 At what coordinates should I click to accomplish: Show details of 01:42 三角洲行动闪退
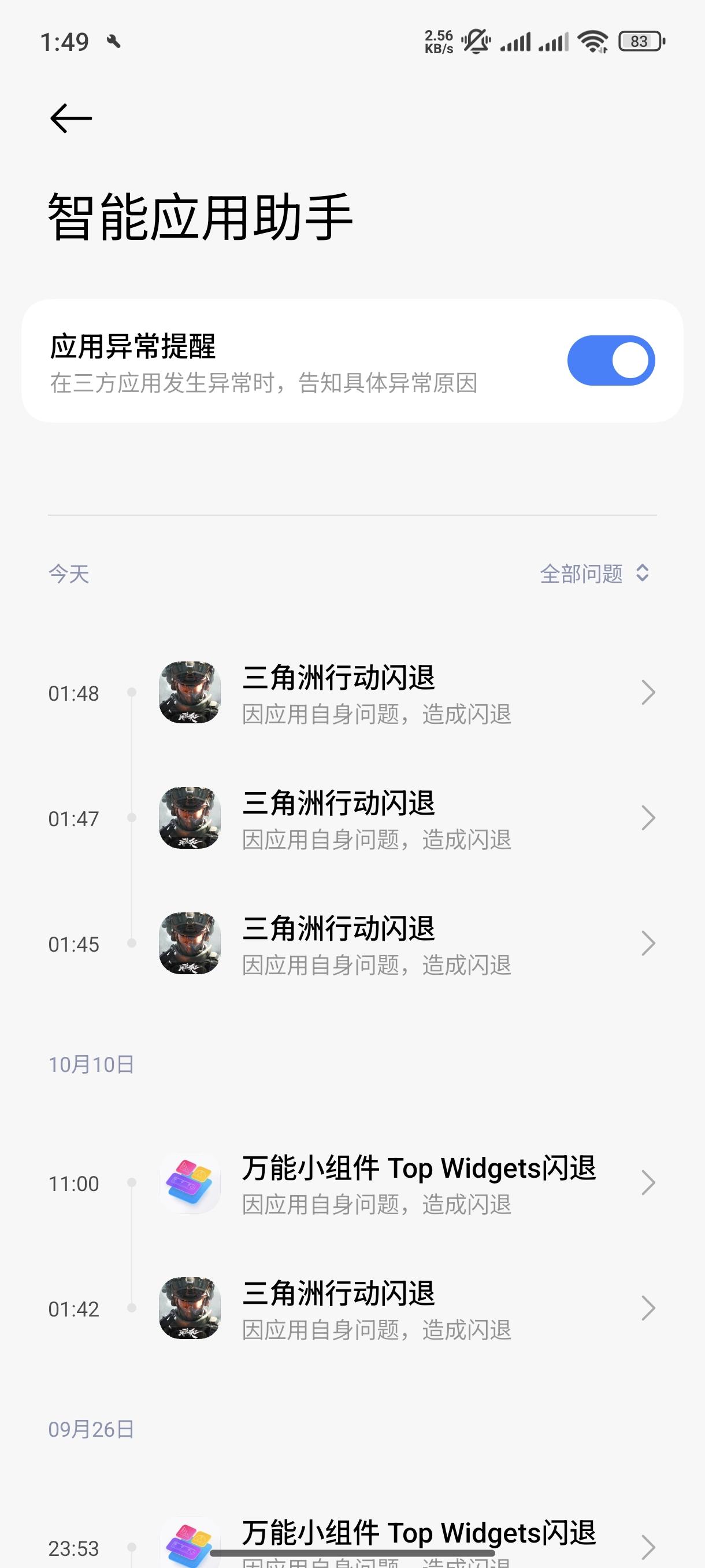click(x=377, y=1310)
